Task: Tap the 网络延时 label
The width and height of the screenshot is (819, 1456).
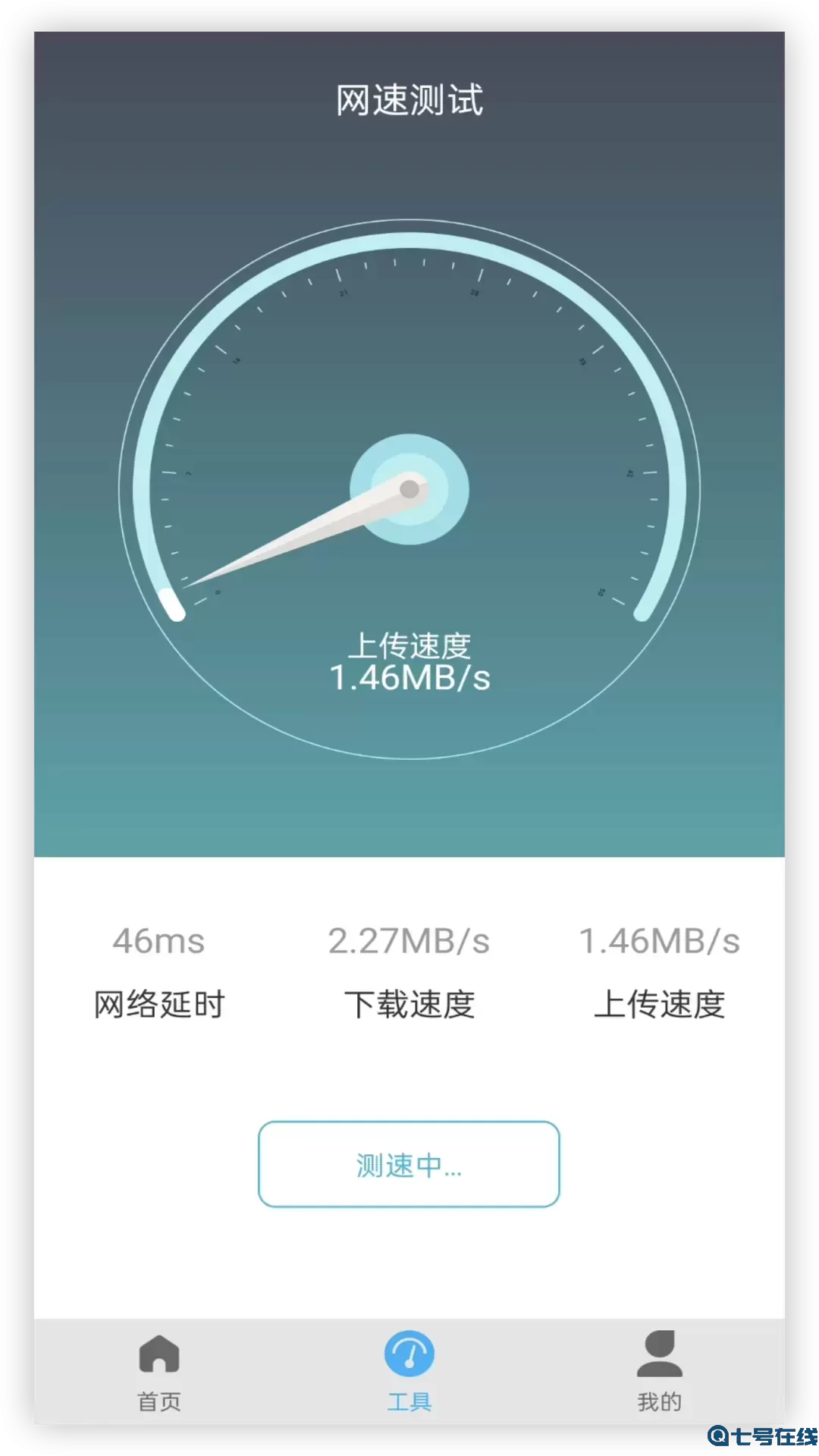Action: pyautogui.click(x=157, y=1003)
